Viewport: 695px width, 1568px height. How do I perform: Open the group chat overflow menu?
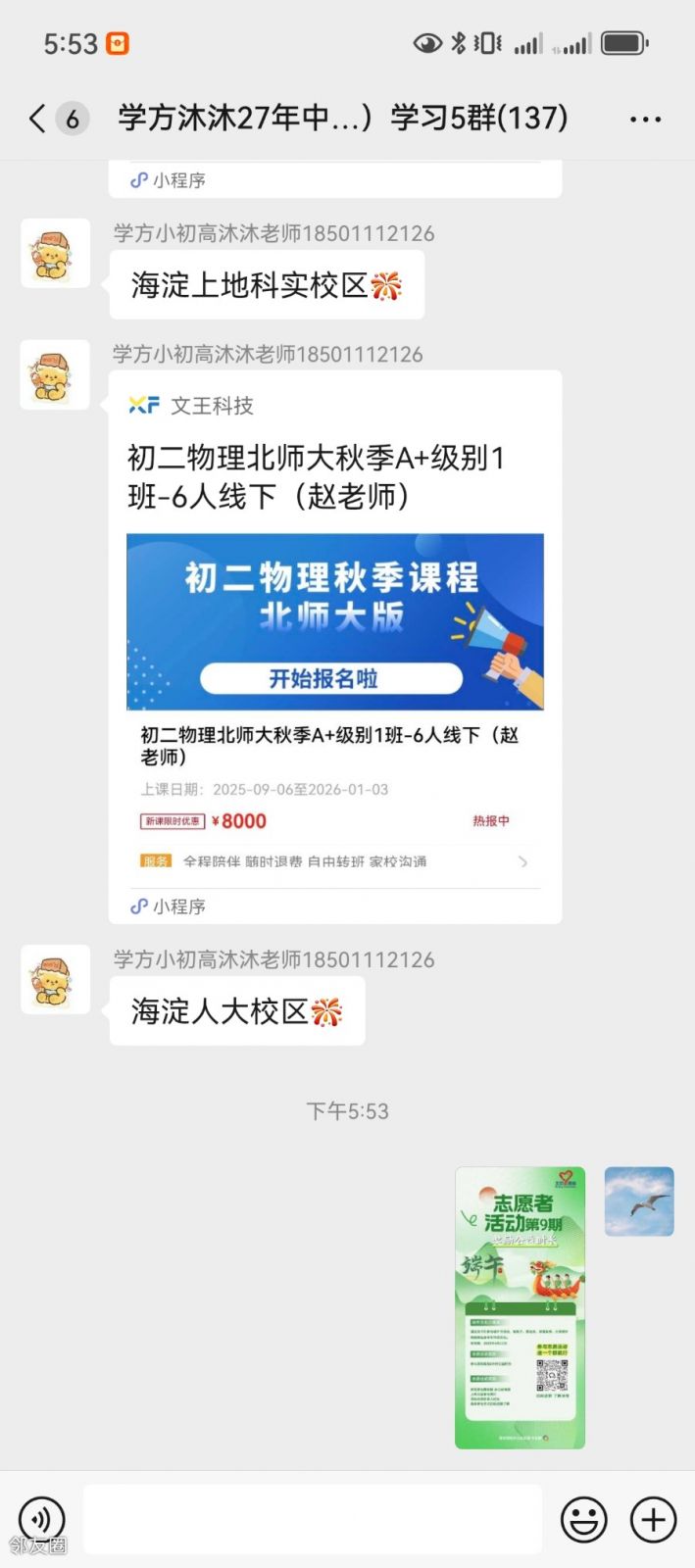click(645, 120)
